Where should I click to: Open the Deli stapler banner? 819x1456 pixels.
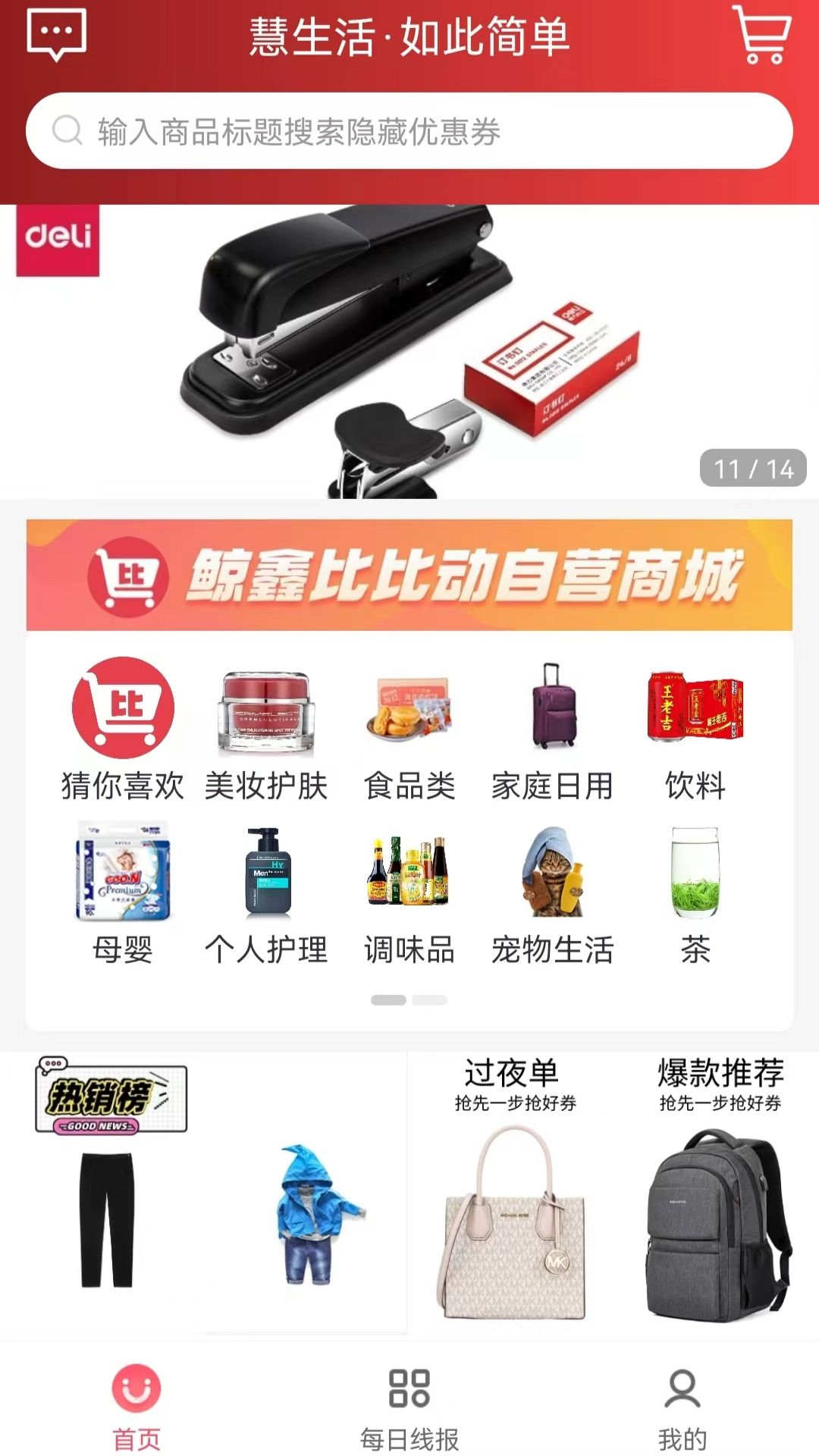tap(409, 351)
